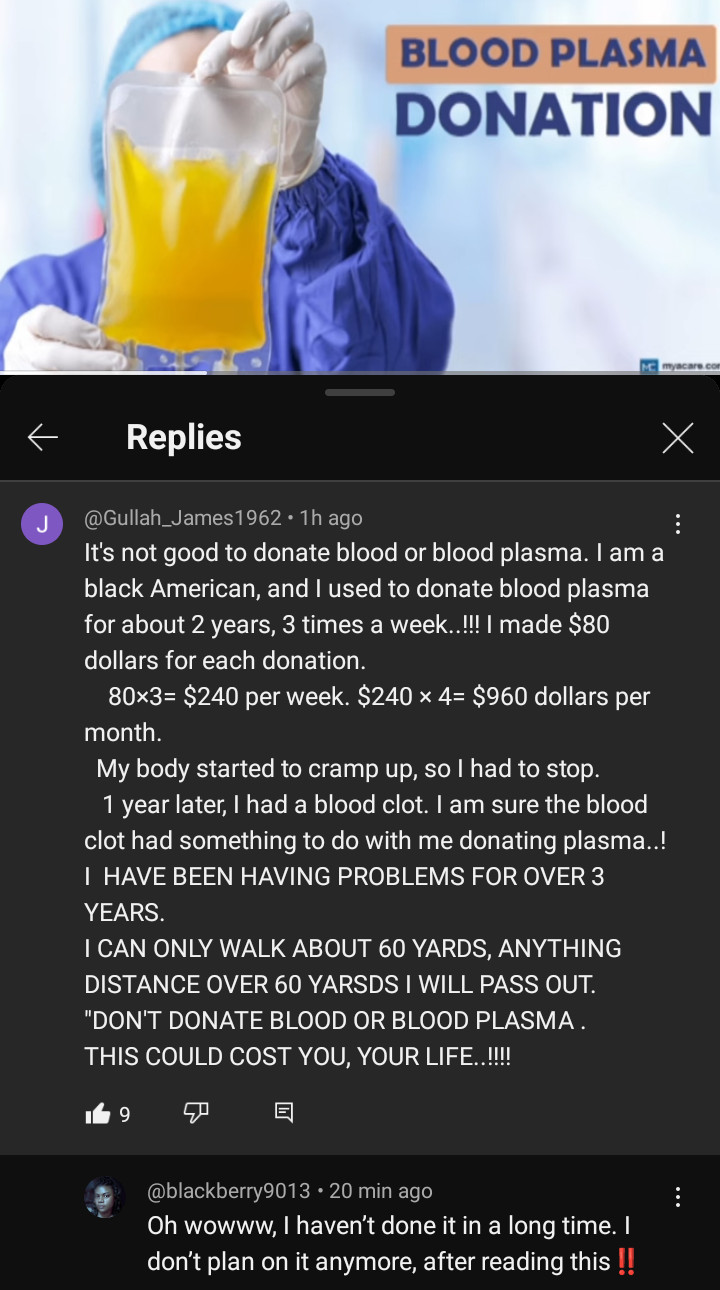Screen dimensions: 720x1290
Task: Reply to Gullah_James1962's comment
Action: [284, 1113]
